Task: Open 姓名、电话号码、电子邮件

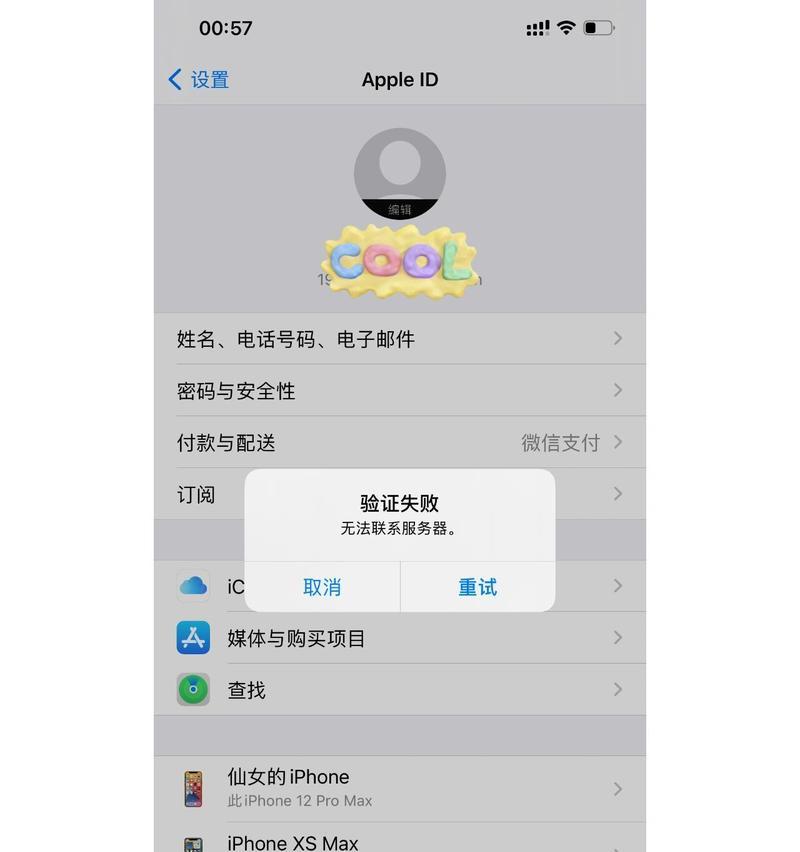Action: (400, 339)
